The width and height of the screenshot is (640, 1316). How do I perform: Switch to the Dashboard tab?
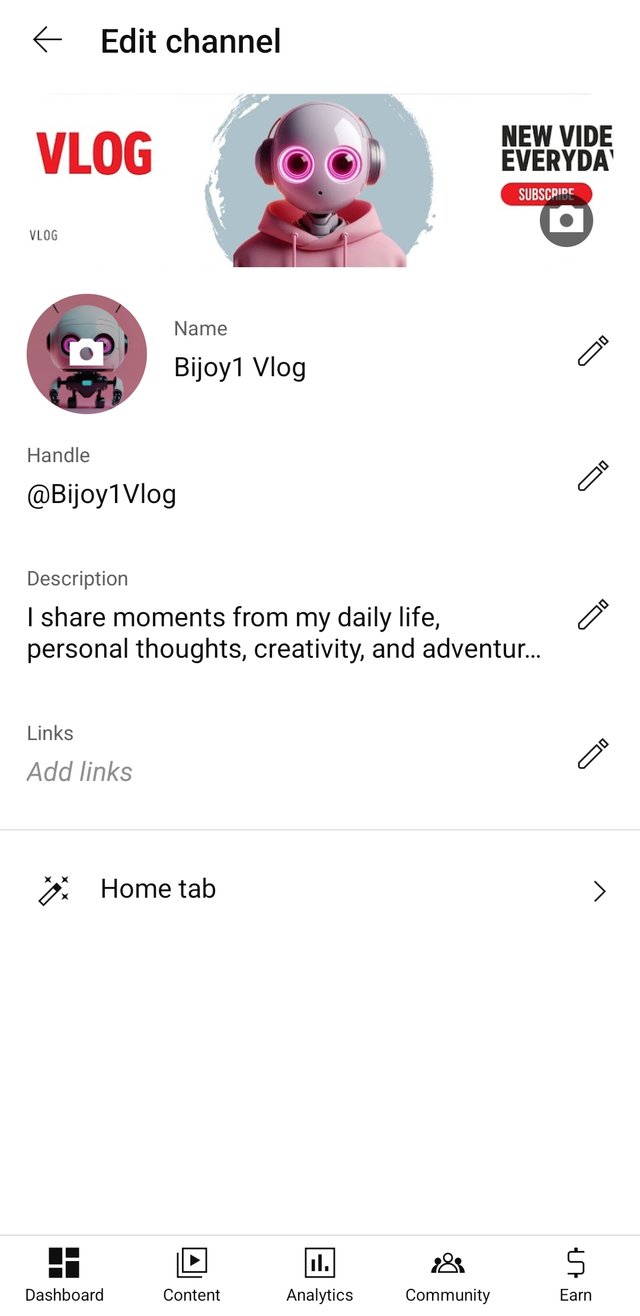tap(64, 1274)
